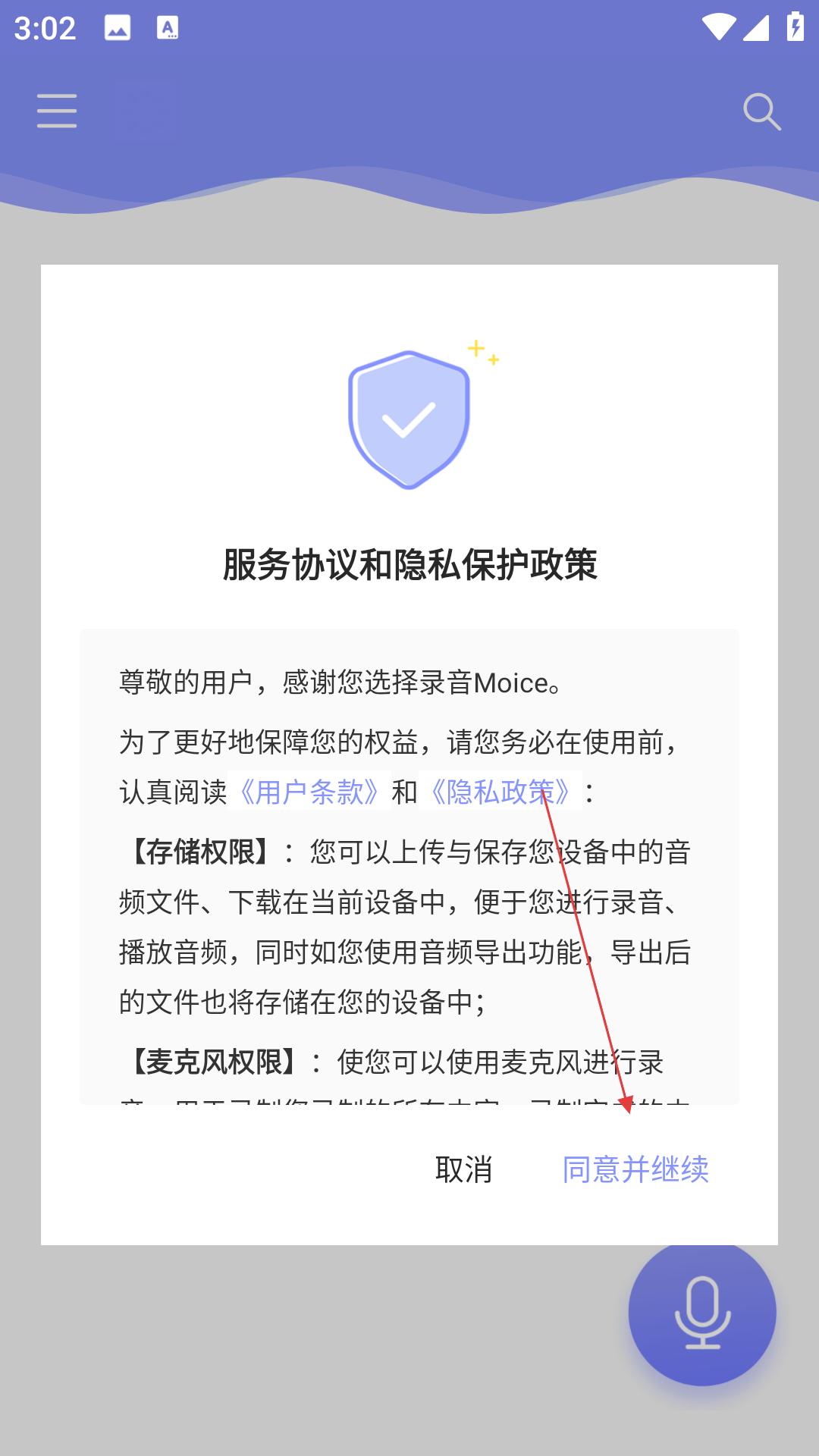Open the hamburger drawer menu
819x1456 pixels.
pyautogui.click(x=57, y=111)
